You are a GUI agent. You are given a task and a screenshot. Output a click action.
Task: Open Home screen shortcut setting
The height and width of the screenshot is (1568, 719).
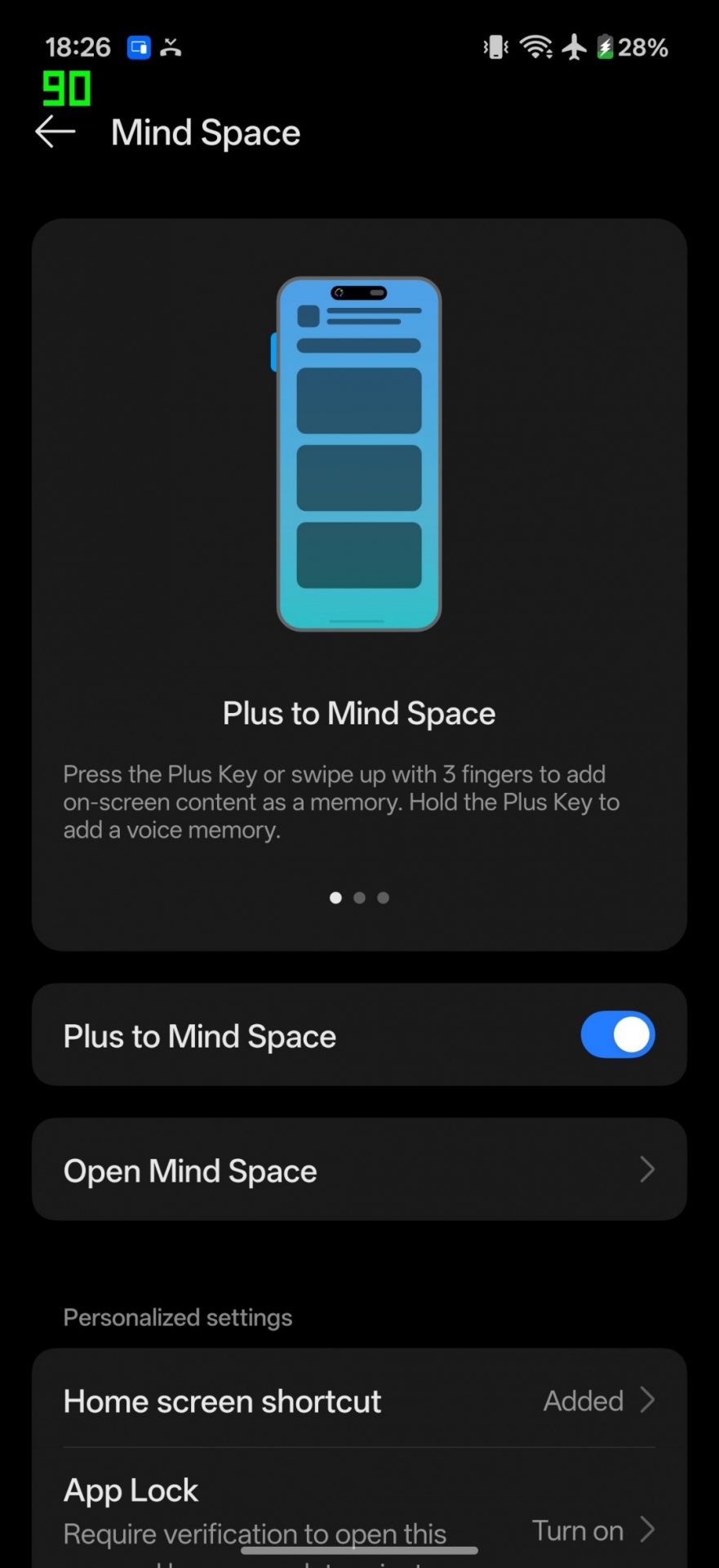coord(359,1401)
